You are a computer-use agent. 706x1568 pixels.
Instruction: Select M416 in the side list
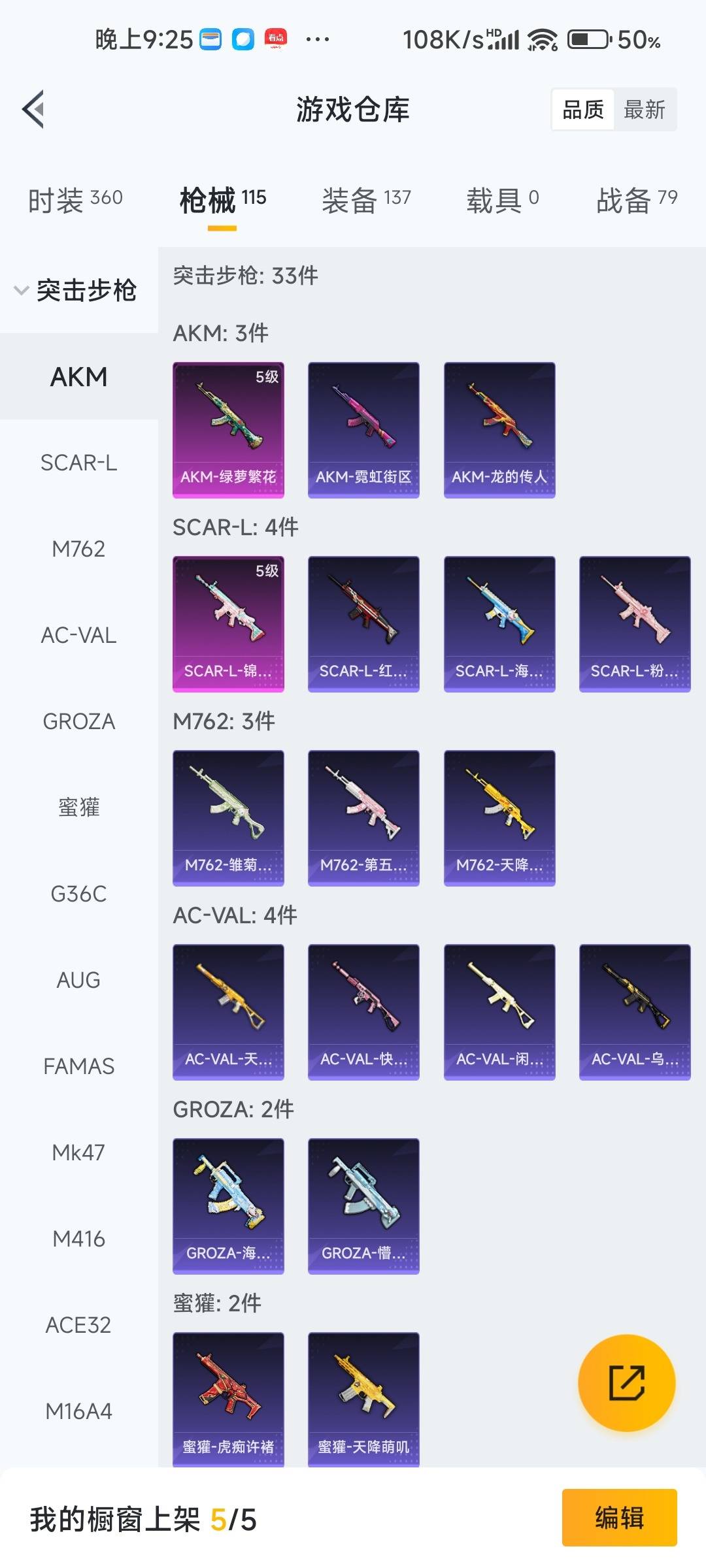click(x=78, y=1239)
